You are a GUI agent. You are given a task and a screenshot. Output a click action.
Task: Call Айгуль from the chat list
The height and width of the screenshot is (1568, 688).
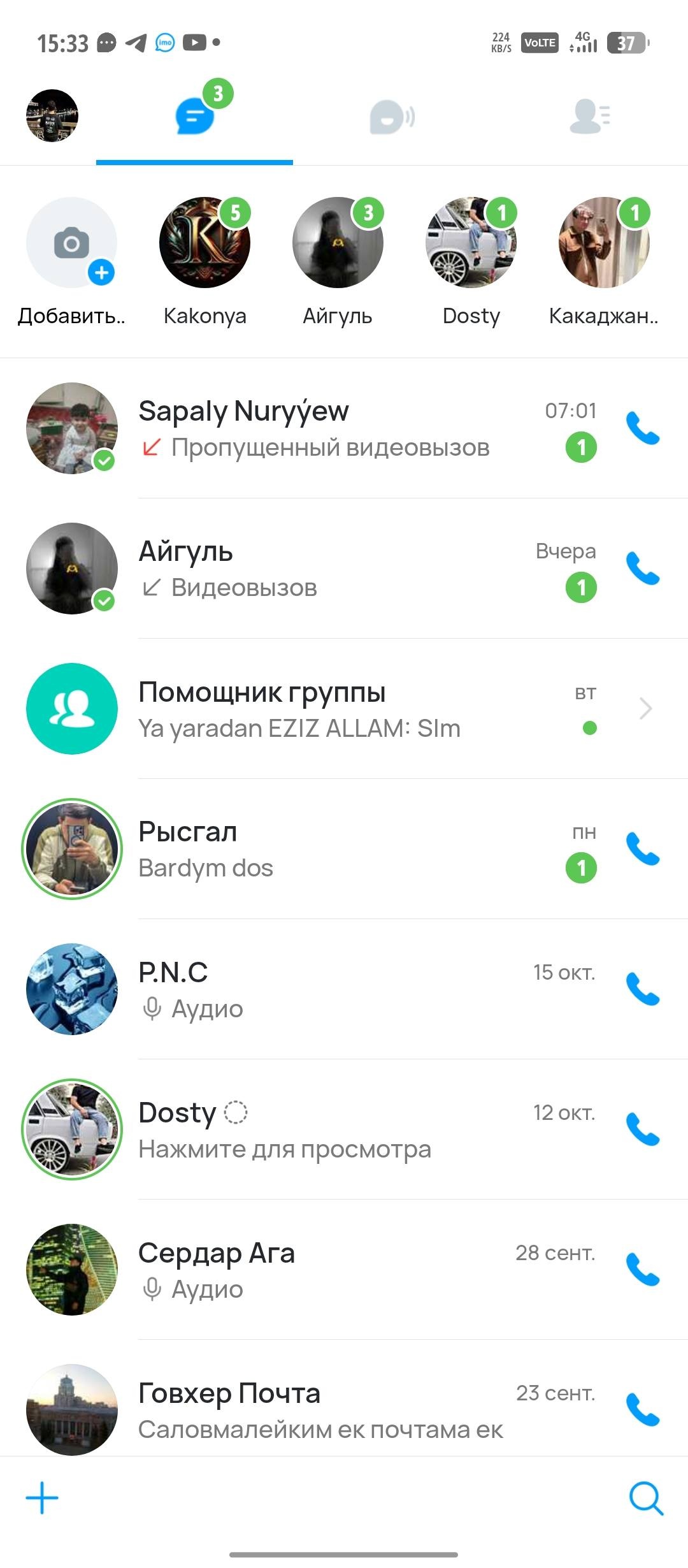643,569
